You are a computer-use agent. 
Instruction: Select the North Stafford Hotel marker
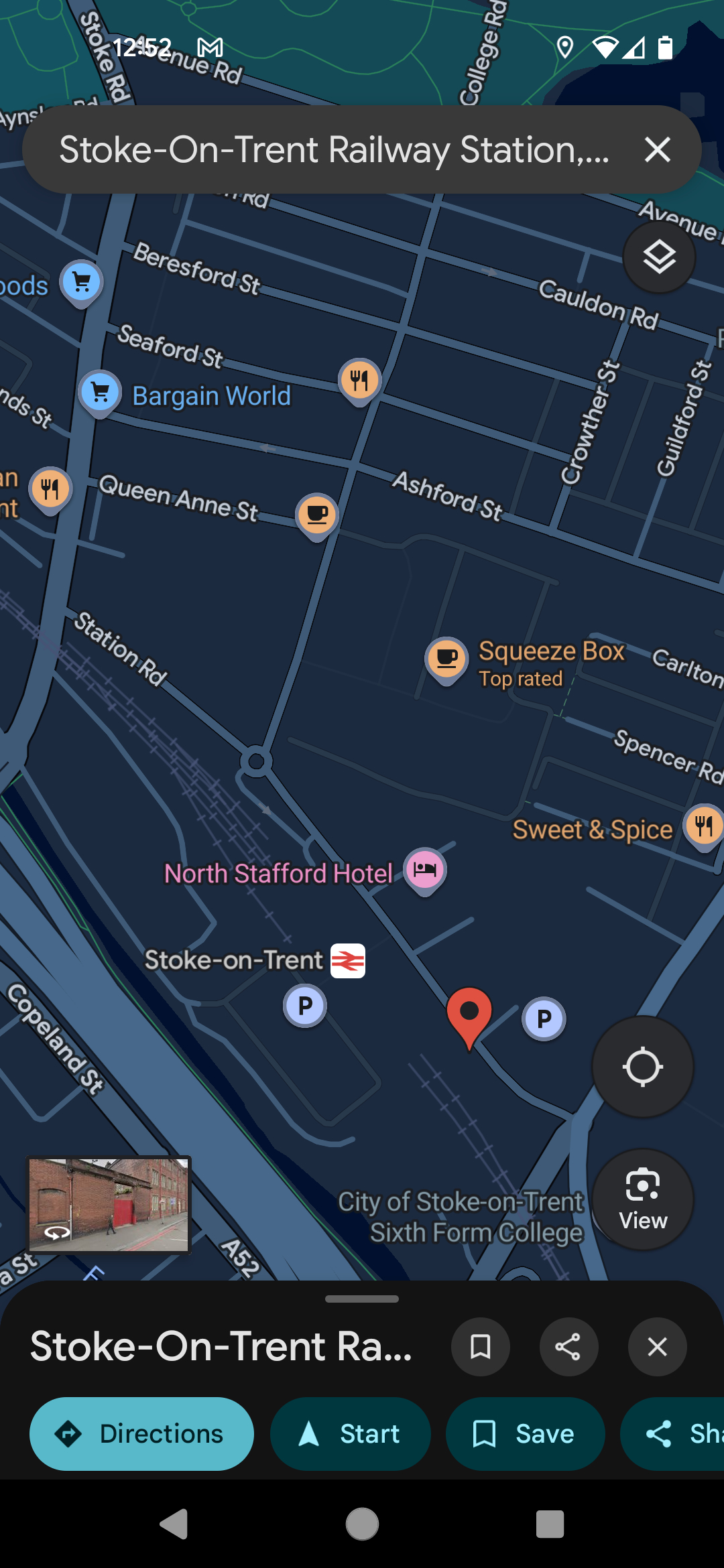(425, 869)
